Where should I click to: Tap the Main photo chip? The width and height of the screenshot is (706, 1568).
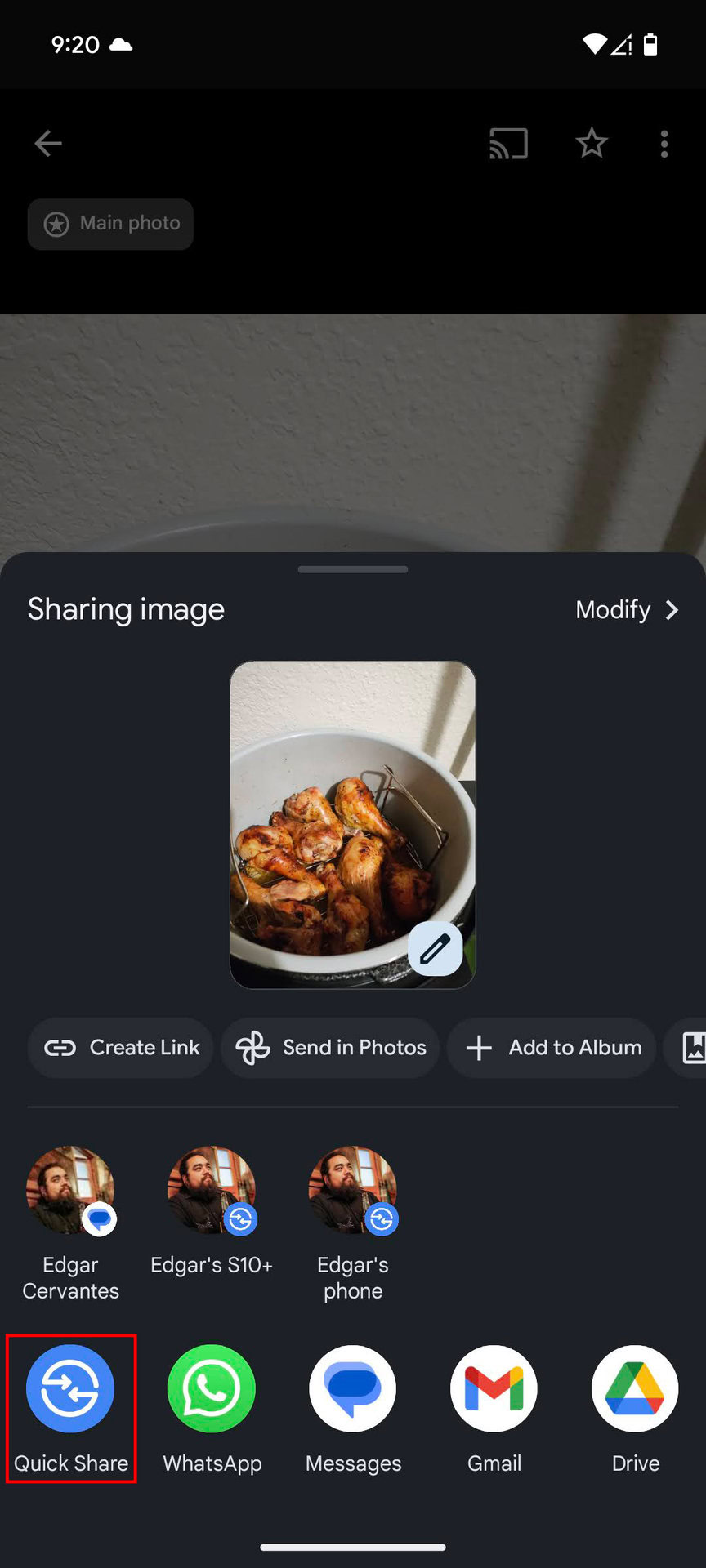[x=111, y=224]
